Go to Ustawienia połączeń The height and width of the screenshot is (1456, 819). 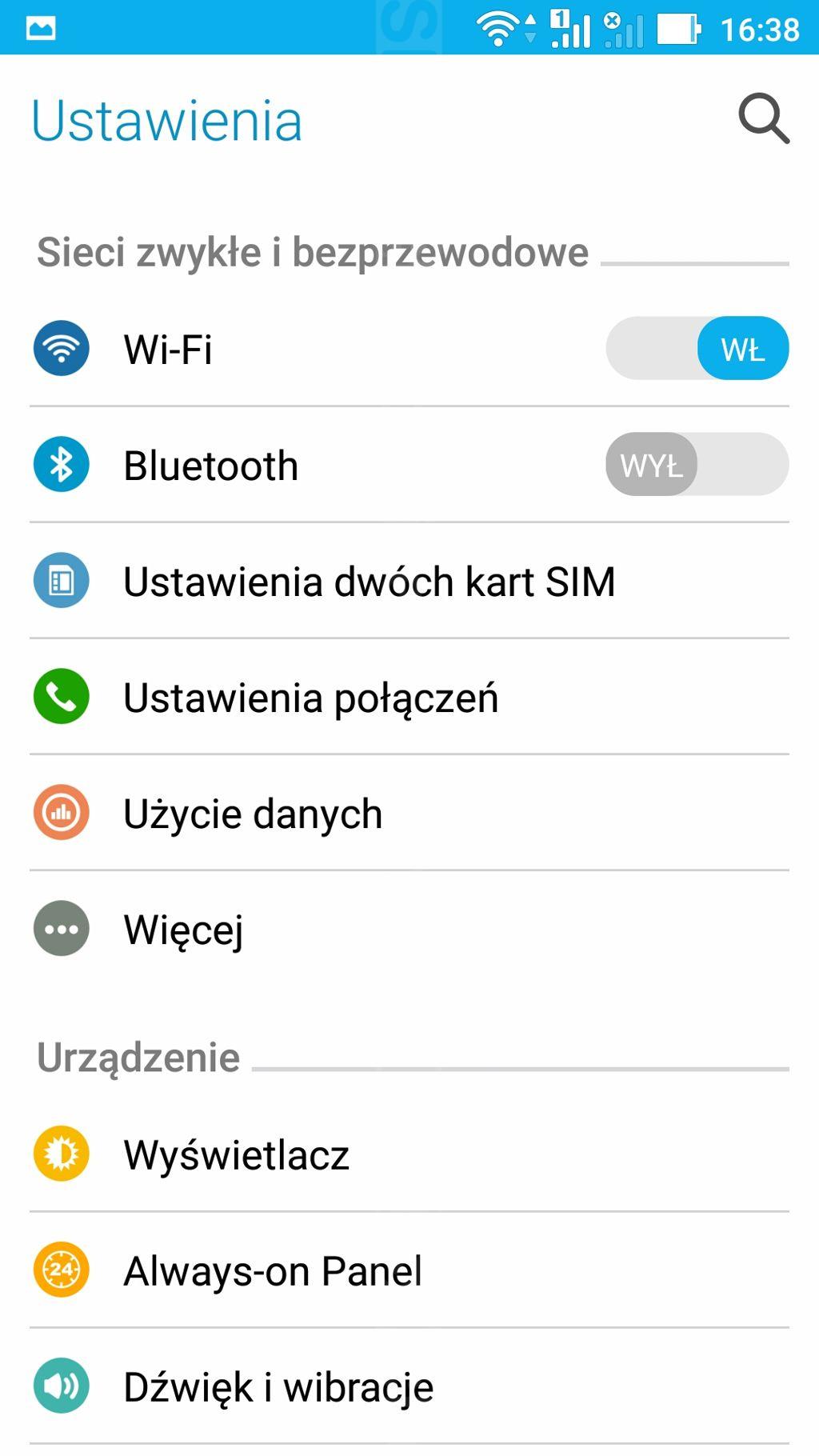310,698
